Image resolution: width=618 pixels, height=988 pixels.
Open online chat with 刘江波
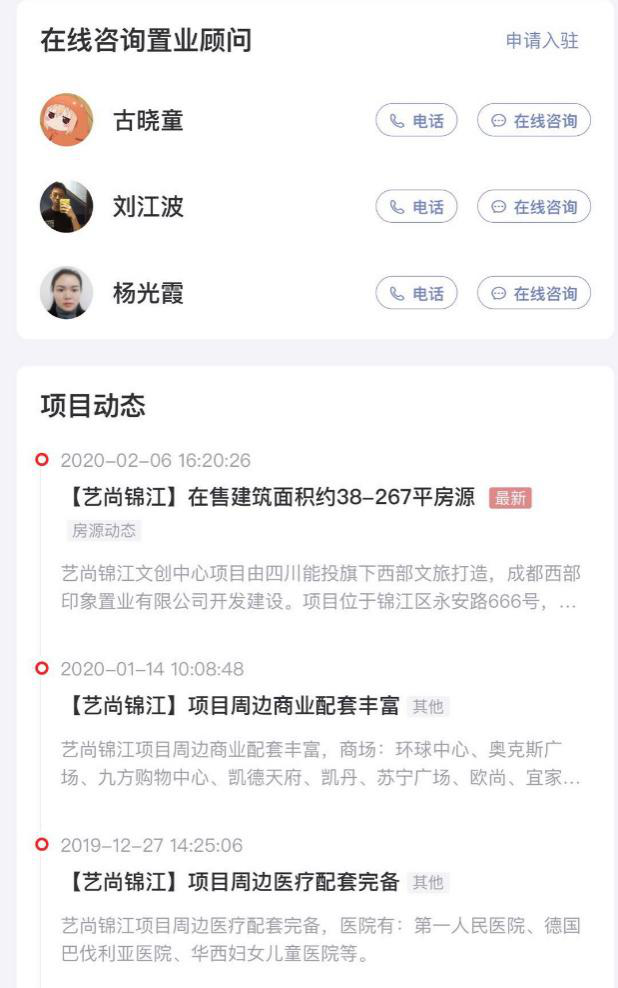(x=534, y=207)
